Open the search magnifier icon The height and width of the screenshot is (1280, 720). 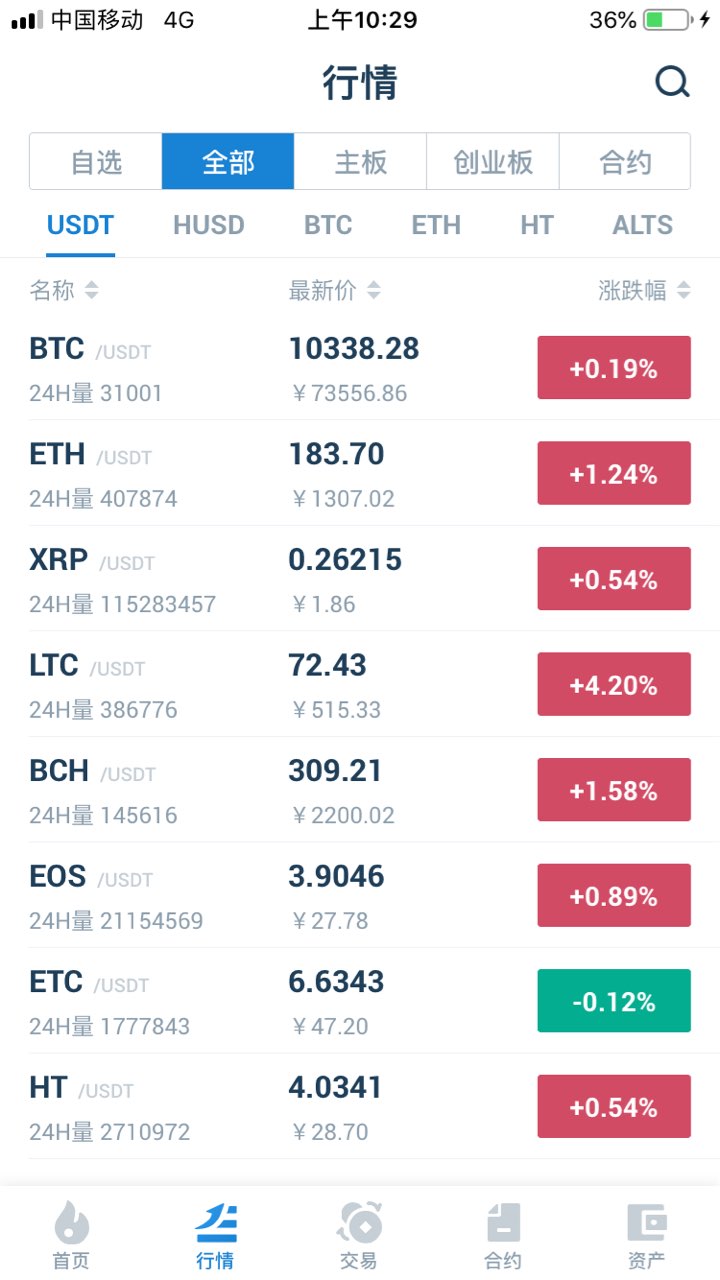(673, 82)
